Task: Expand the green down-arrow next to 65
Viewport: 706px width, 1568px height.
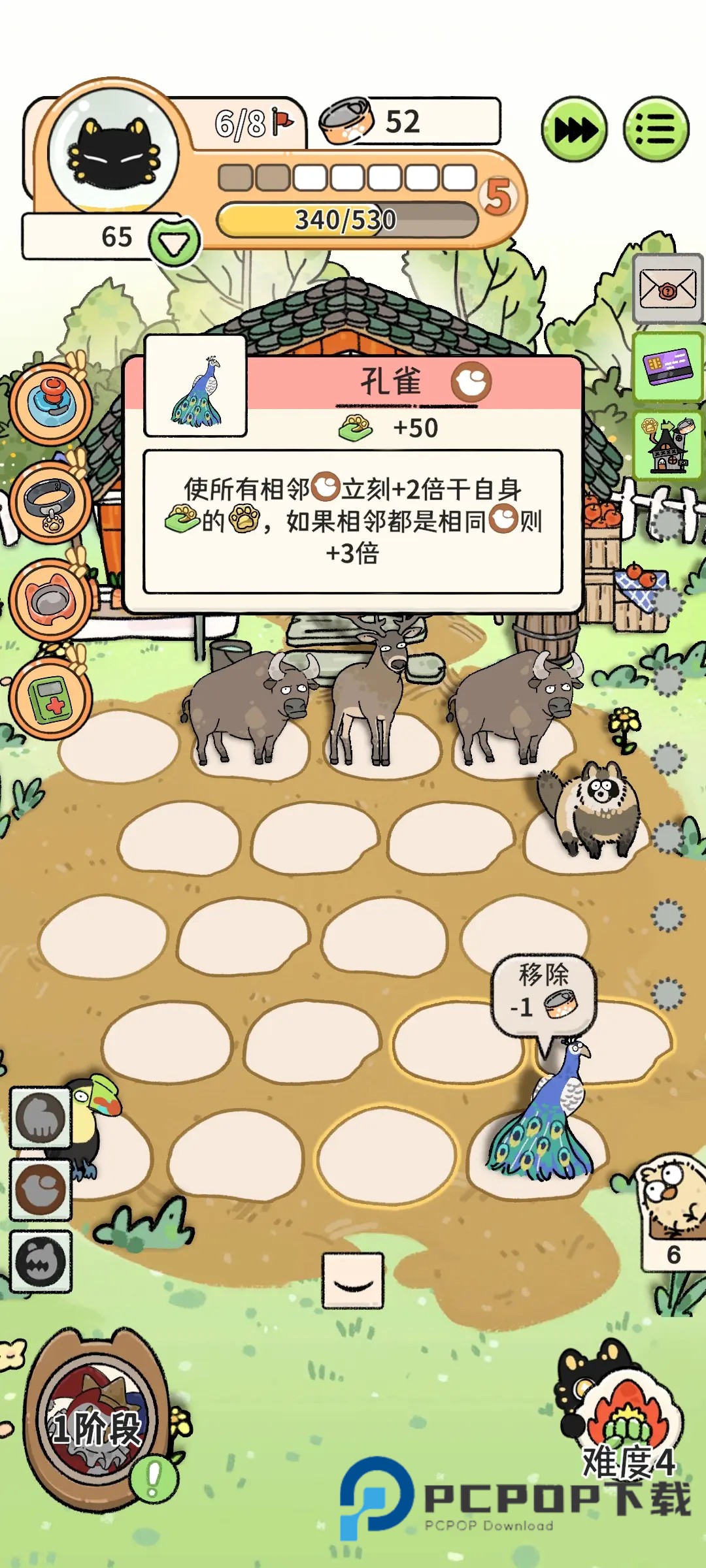Action: point(174,241)
